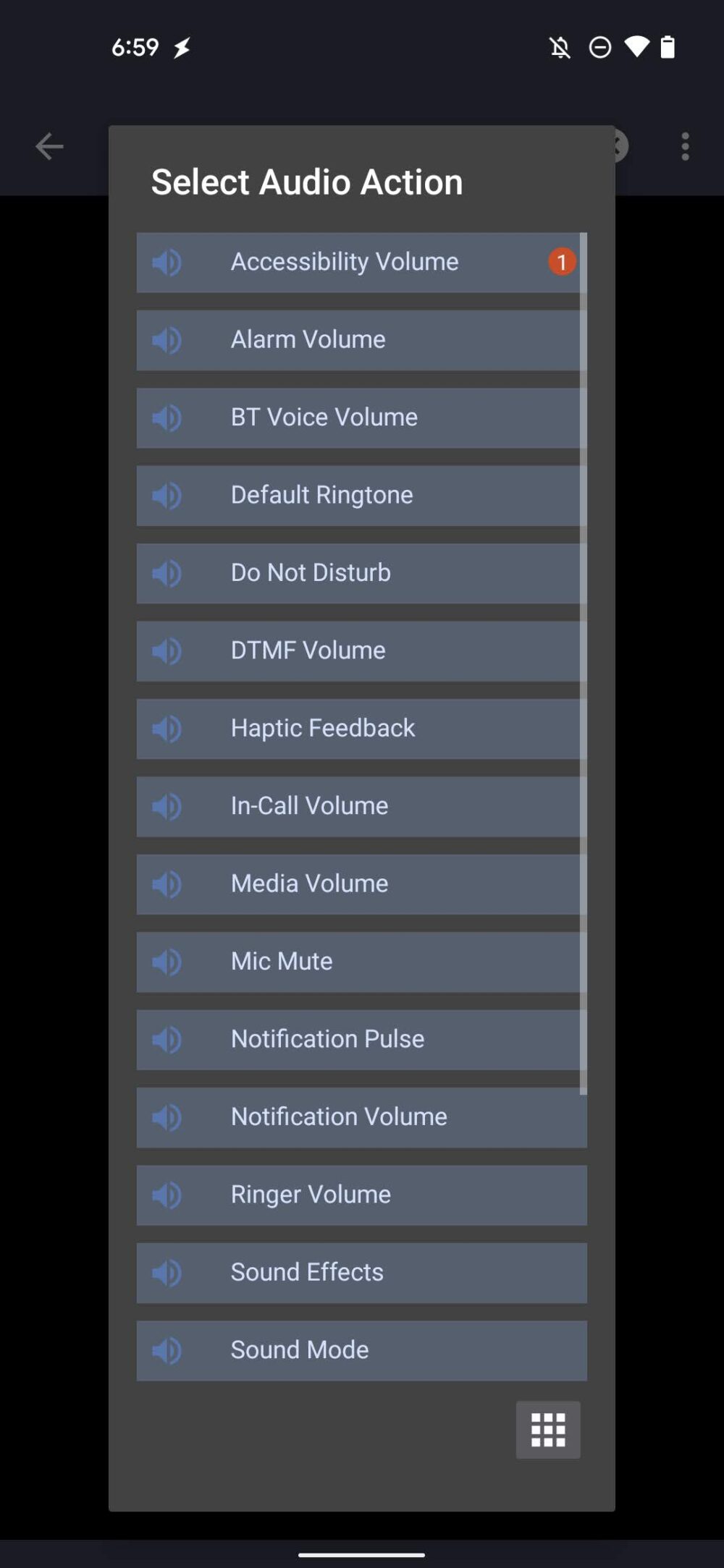Click the speaker icon beside Mic Mute
Viewport: 724px width, 1568px height.
pyautogui.click(x=167, y=962)
